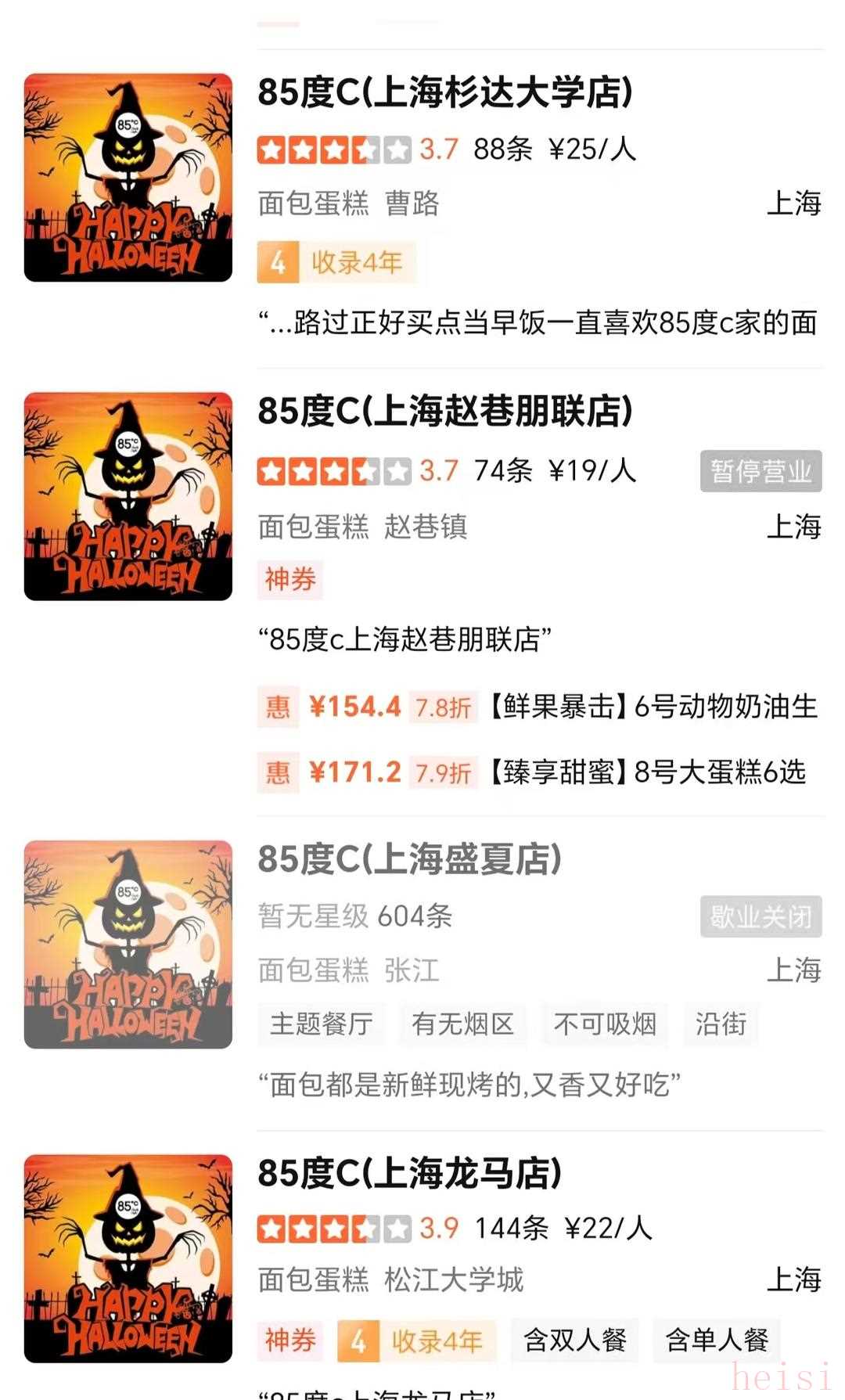Open the 85度C(上海赵巷朋联店) listing
This screenshot has width=845, height=1400.
click(444, 412)
